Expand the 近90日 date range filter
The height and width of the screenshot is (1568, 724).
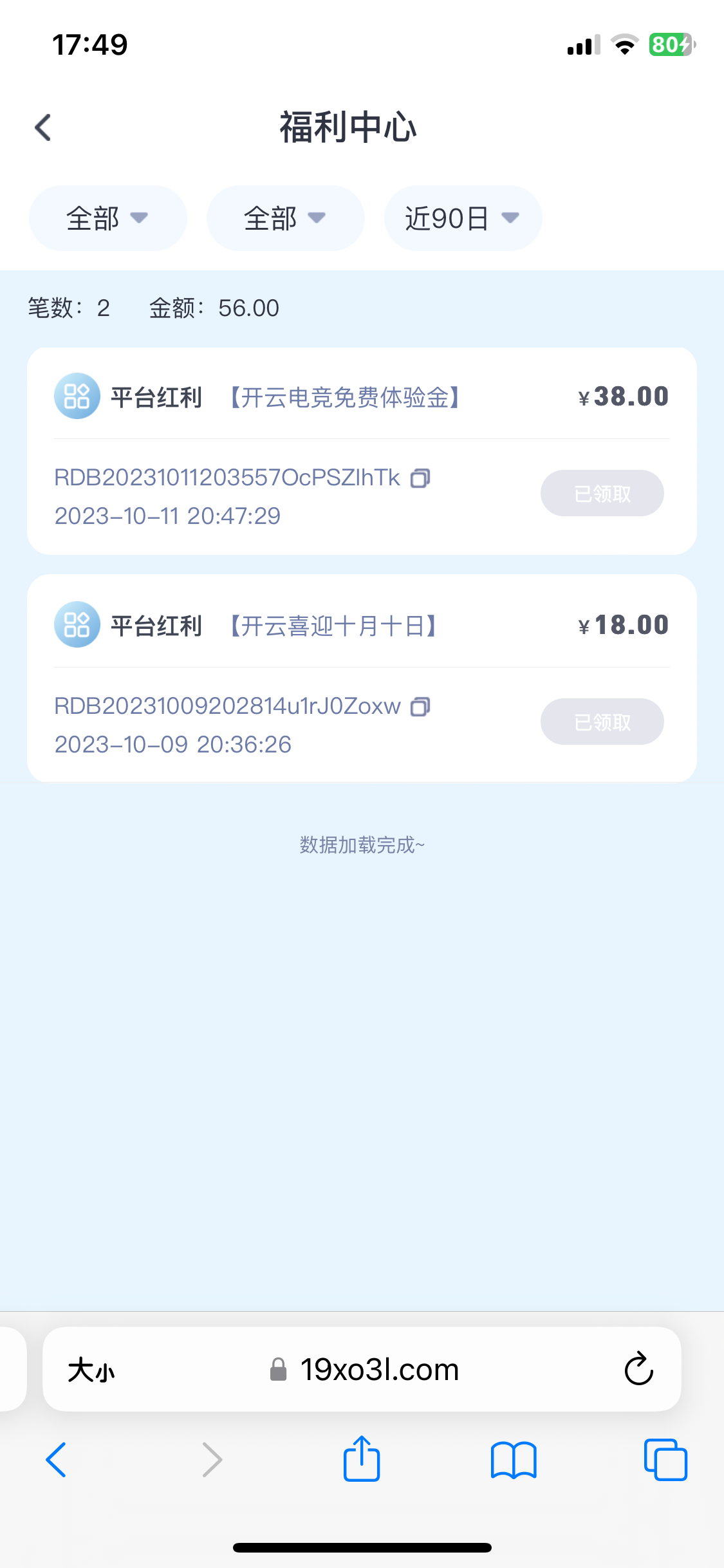click(x=462, y=218)
